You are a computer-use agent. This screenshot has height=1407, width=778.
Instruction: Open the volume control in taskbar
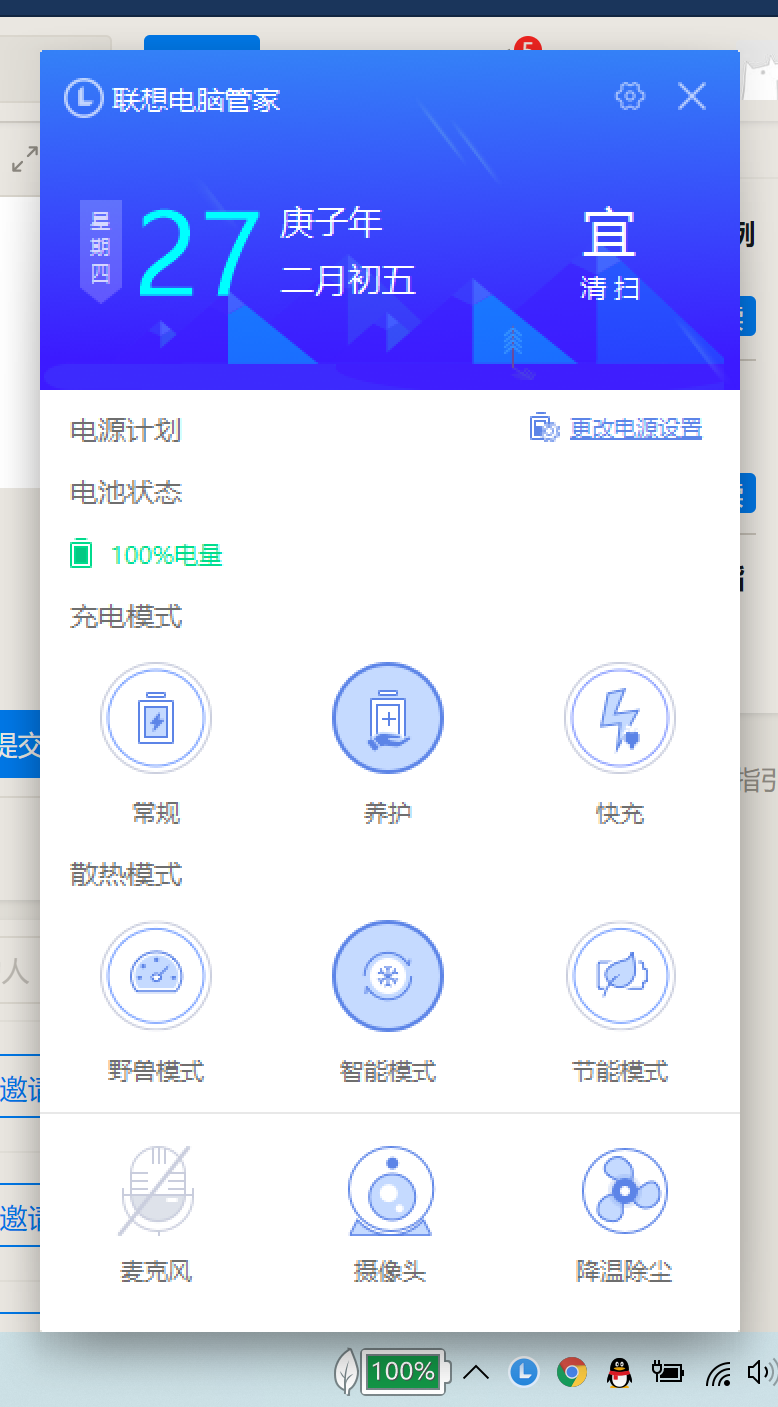pyautogui.click(x=760, y=1372)
